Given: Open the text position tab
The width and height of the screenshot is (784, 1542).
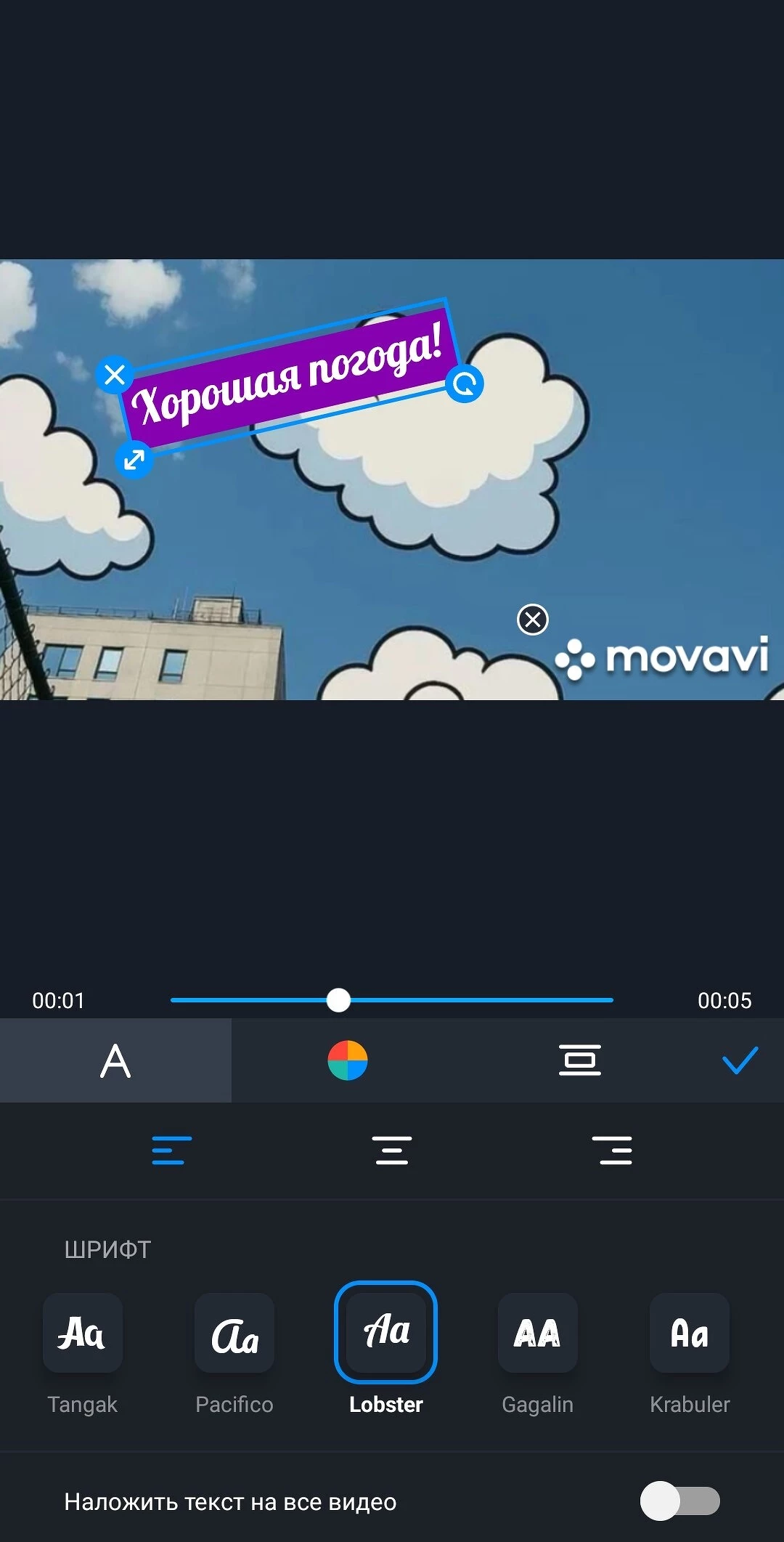Looking at the screenshot, I should coord(579,1060).
